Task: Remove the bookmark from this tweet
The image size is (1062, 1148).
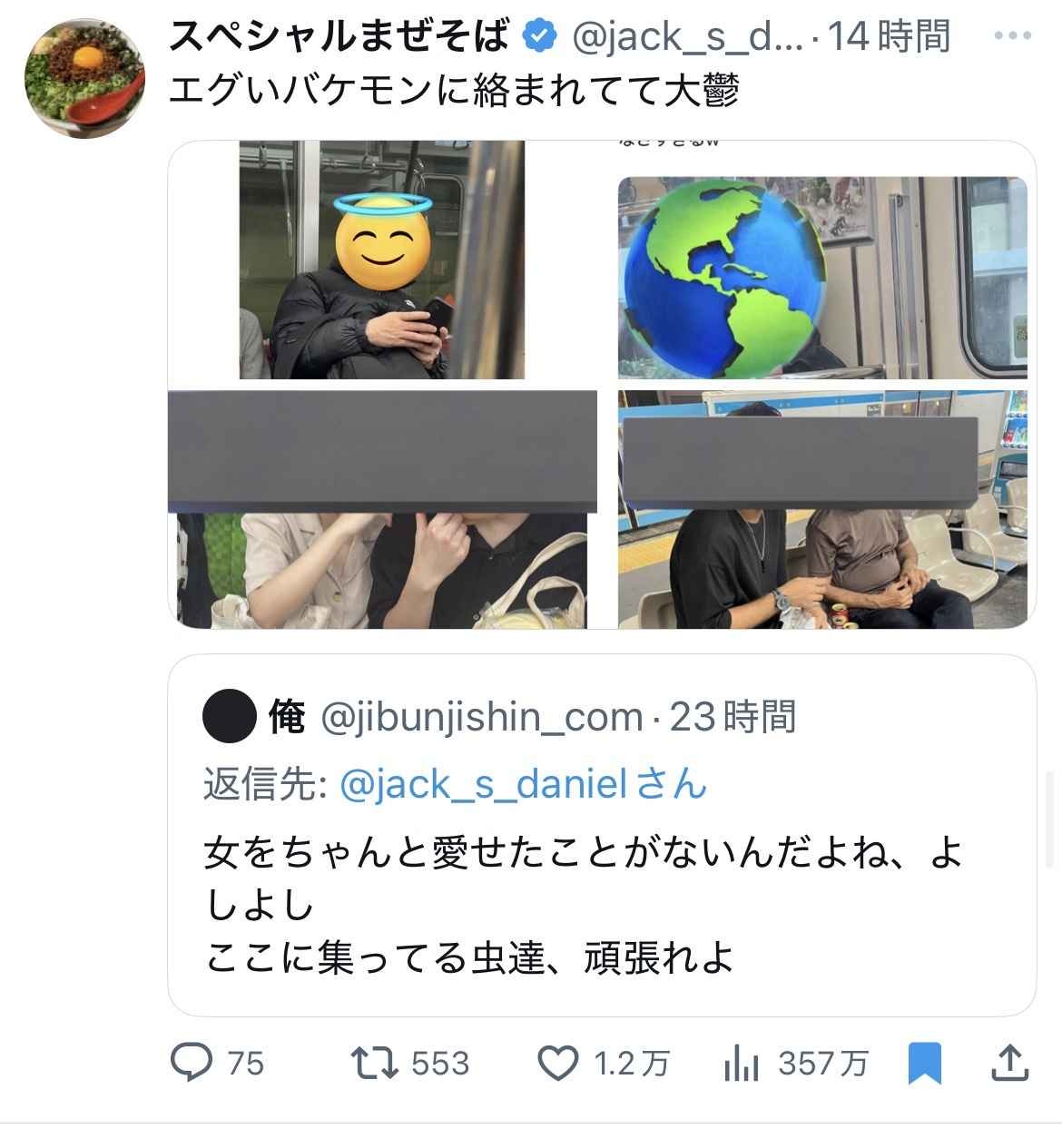Action: click(x=924, y=1063)
